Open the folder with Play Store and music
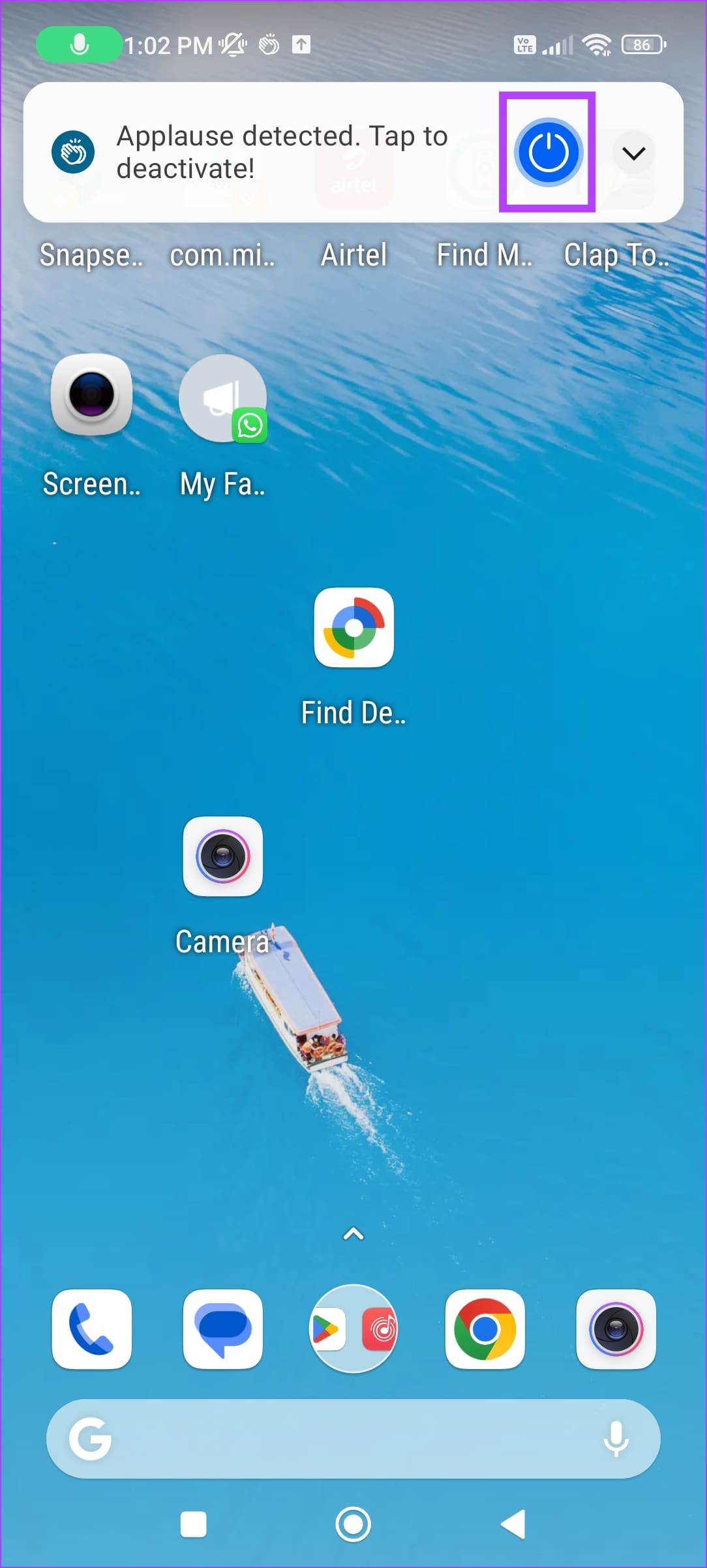707x1568 pixels. 353,1329
